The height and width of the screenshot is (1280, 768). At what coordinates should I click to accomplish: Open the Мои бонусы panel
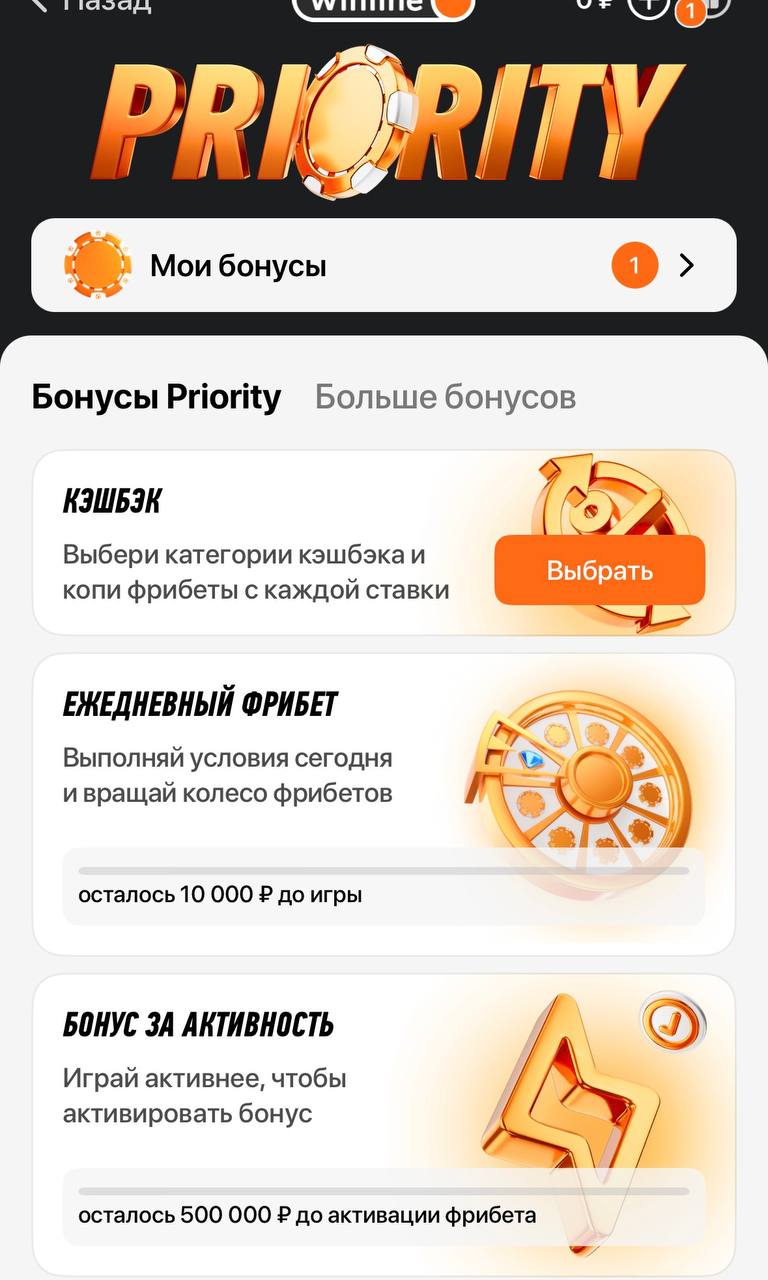(x=300, y=264)
